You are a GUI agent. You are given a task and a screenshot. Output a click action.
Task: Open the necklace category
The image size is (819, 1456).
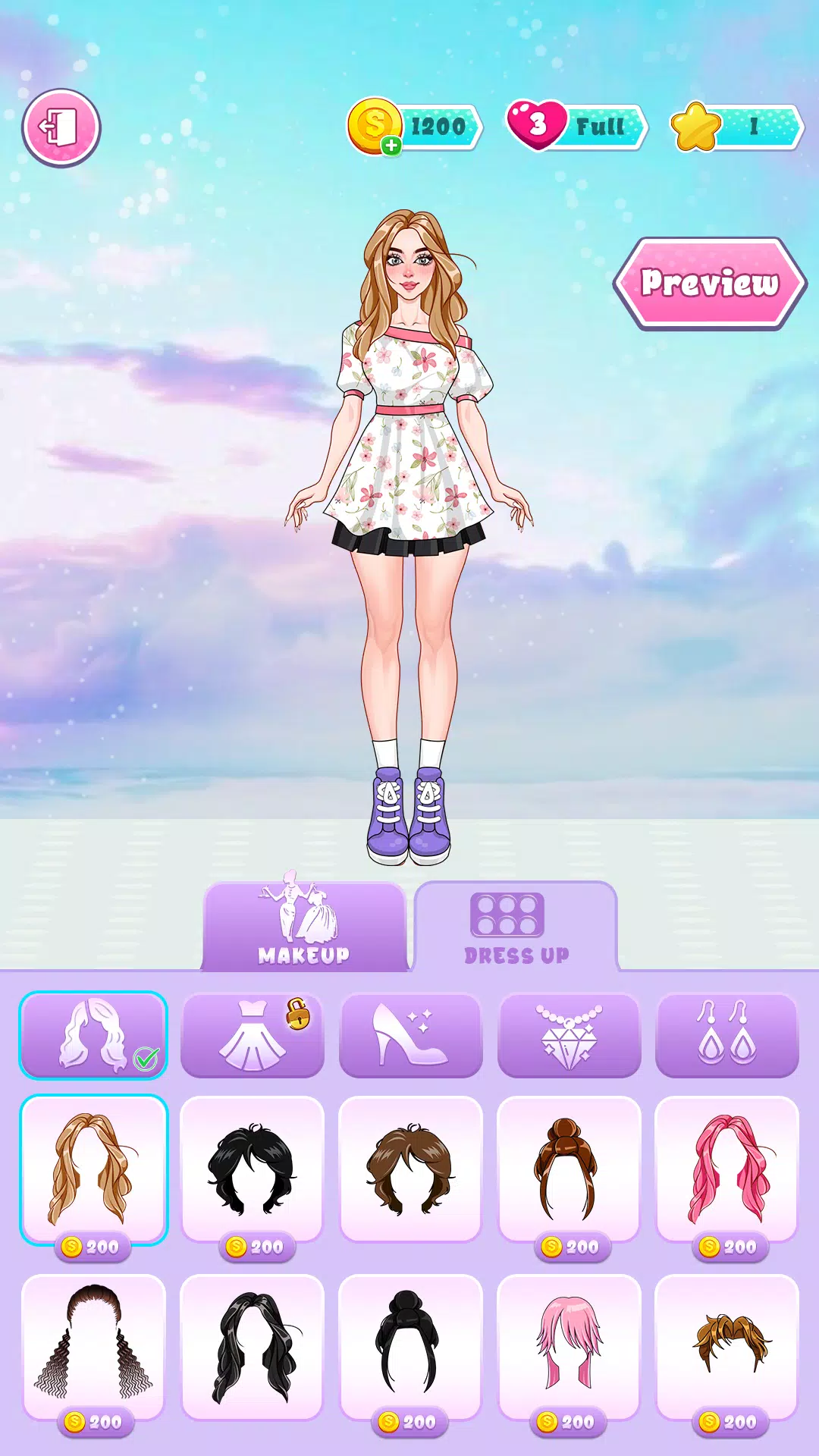[x=569, y=1034]
